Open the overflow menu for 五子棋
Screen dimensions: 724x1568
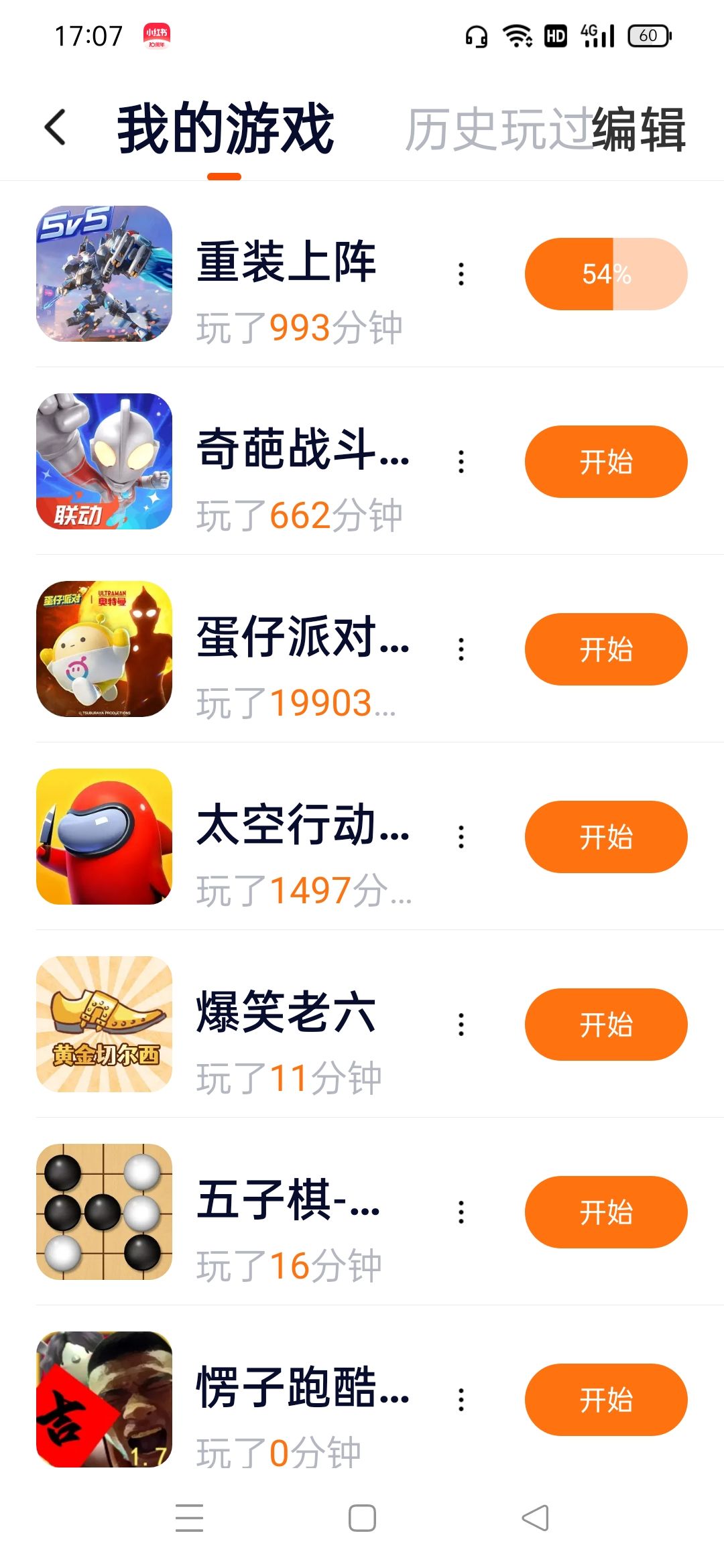[x=461, y=1212]
